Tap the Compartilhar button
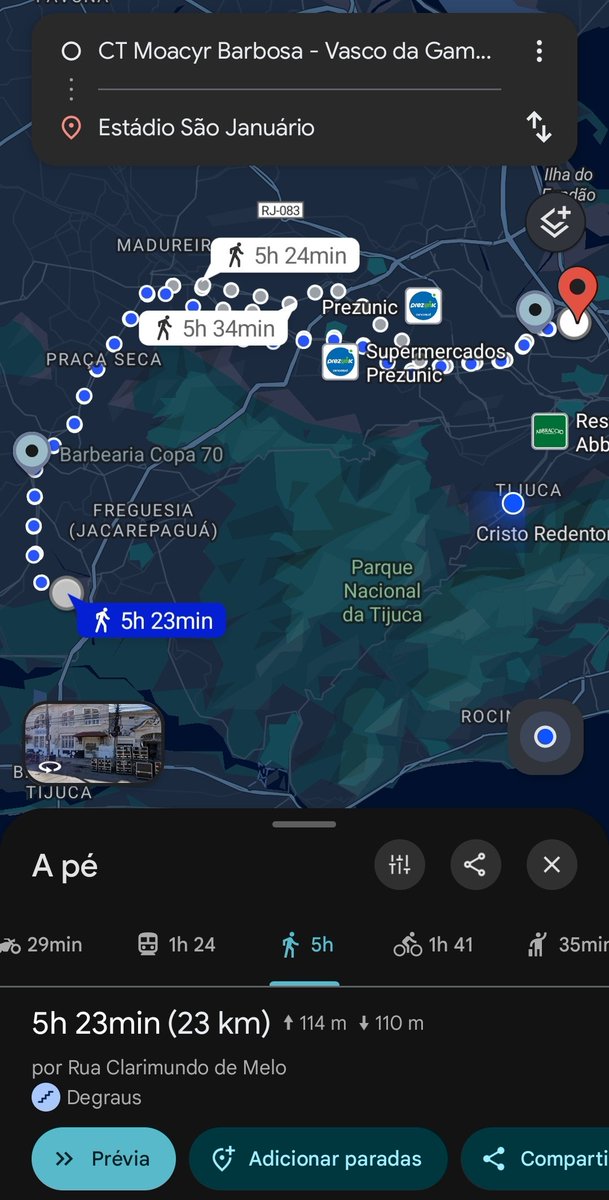609x1200 pixels. click(540, 1159)
